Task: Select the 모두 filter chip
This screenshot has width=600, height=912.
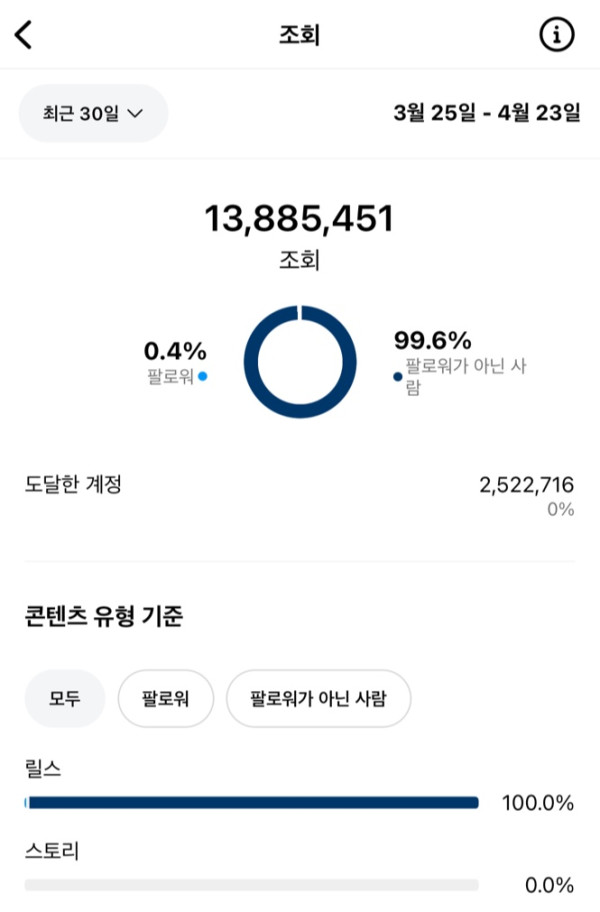Action: (x=64, y=698)
